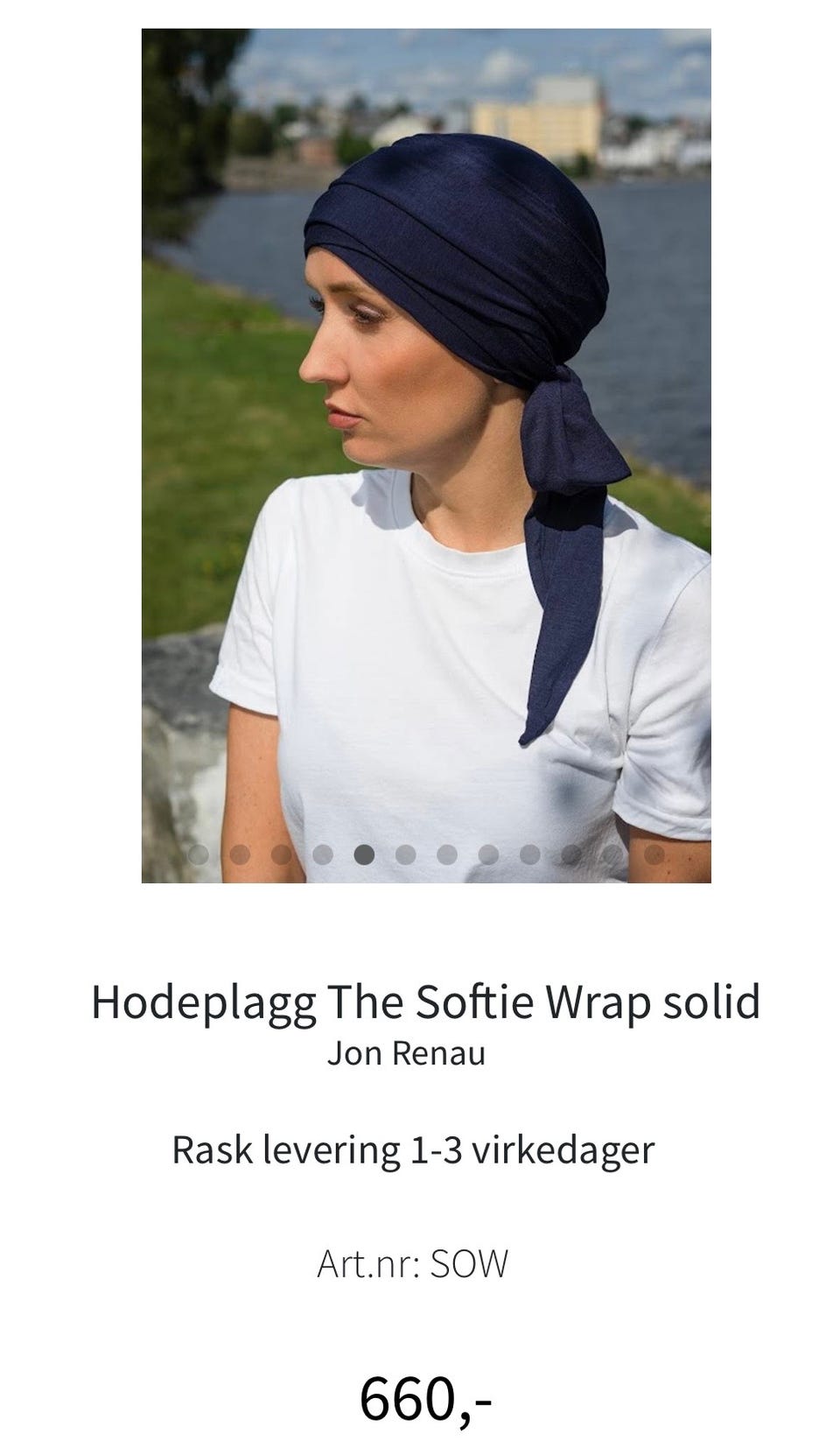Select the product title Hodeplagg The Softie Wrap solid

pyautogui.click(x=420, y=1002)
